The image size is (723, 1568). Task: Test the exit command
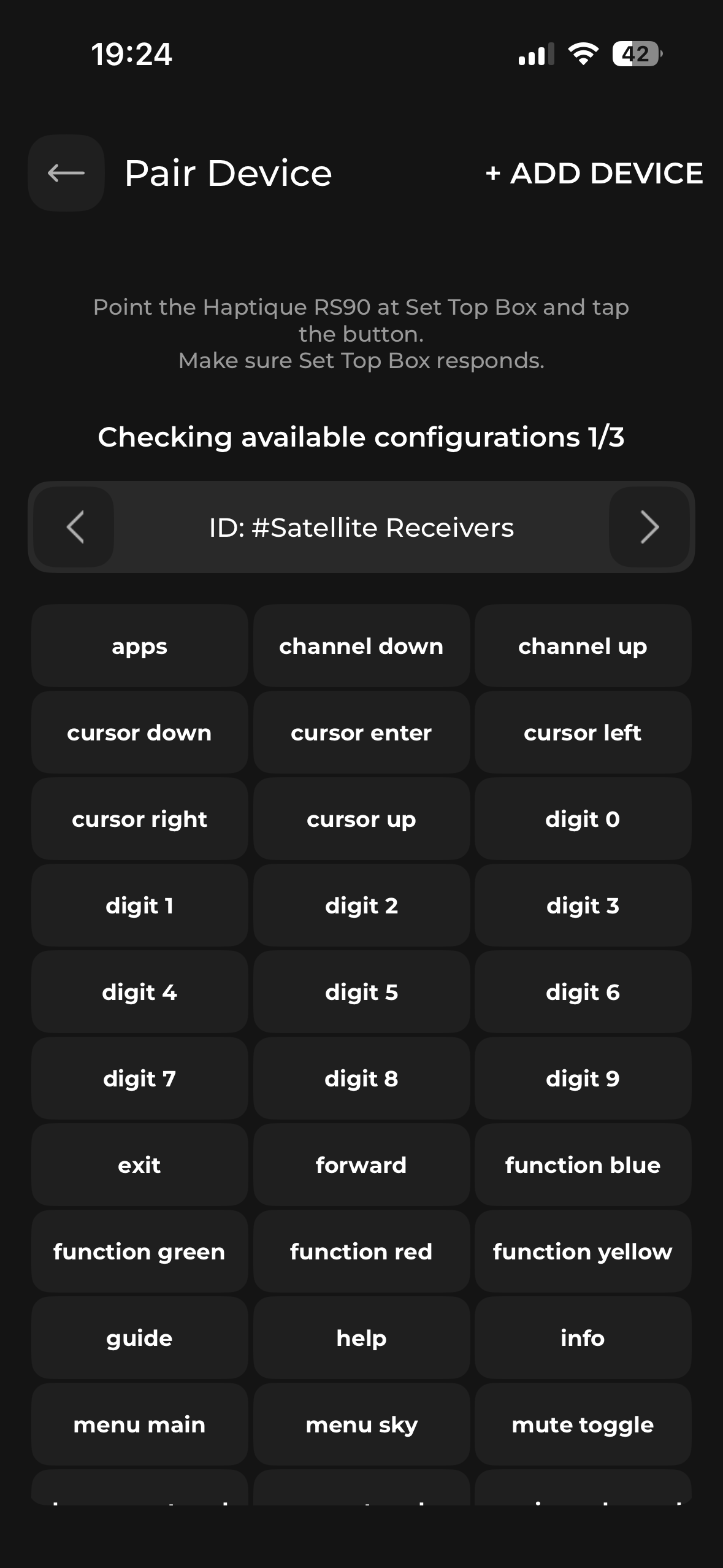(x=140, y=1165)
